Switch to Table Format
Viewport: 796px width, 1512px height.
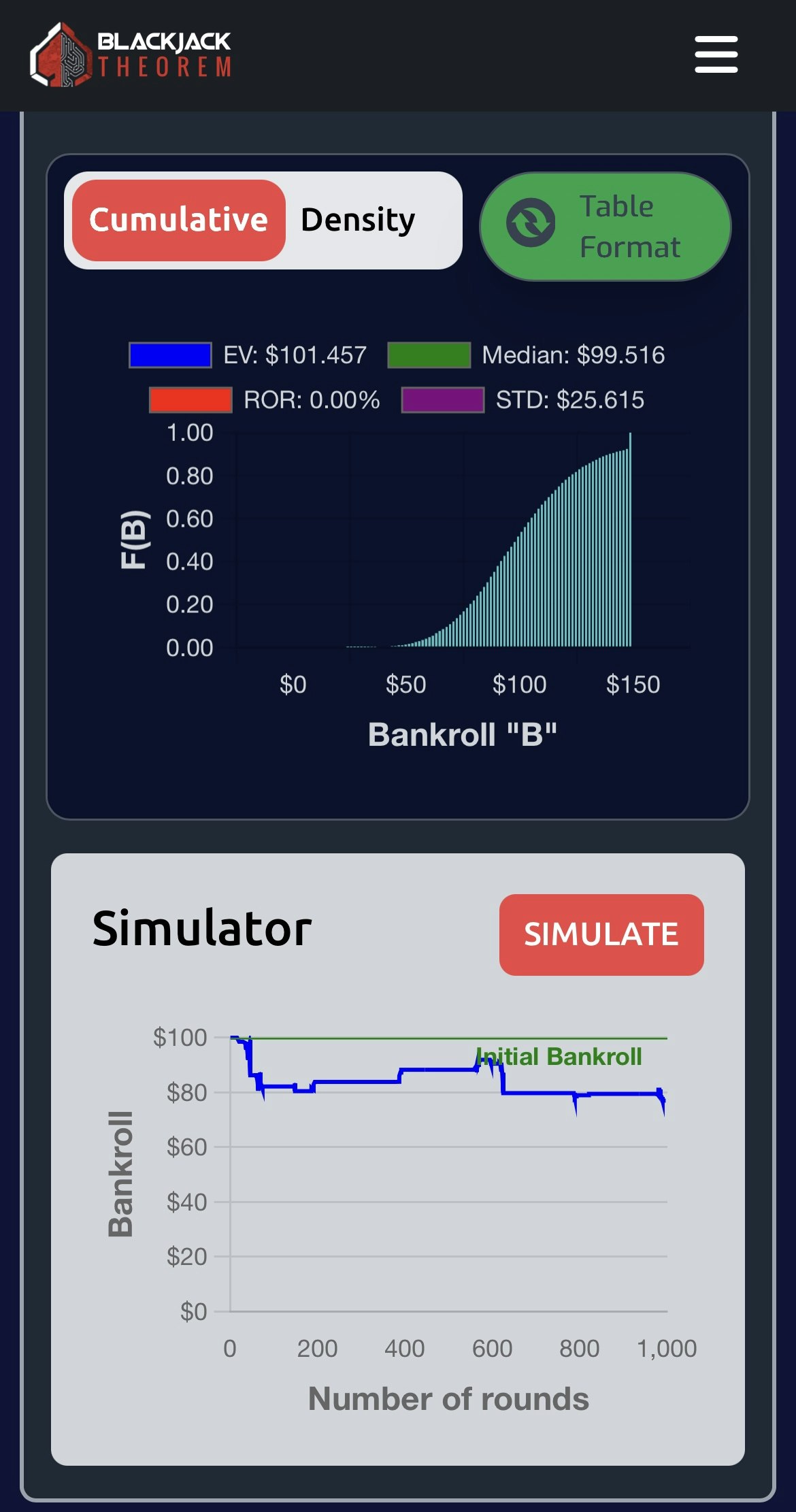click(605, 227)
